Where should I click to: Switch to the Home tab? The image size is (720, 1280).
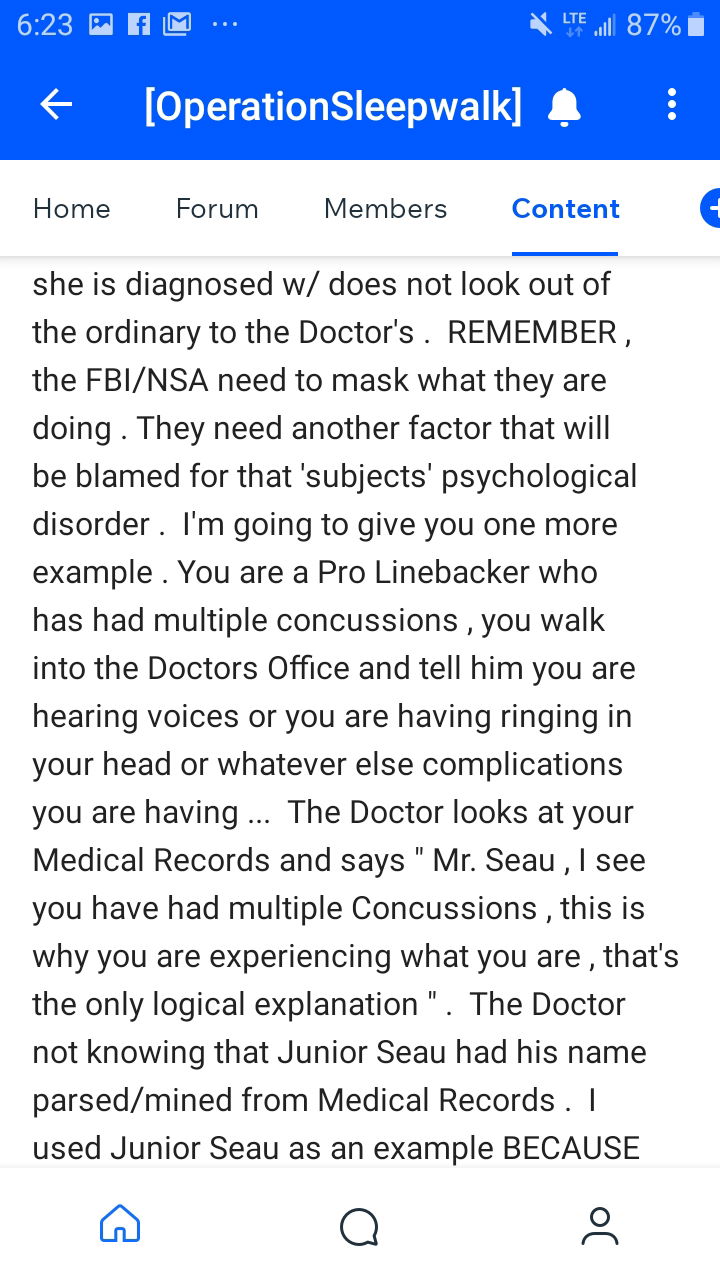click(x=71, y=208)
